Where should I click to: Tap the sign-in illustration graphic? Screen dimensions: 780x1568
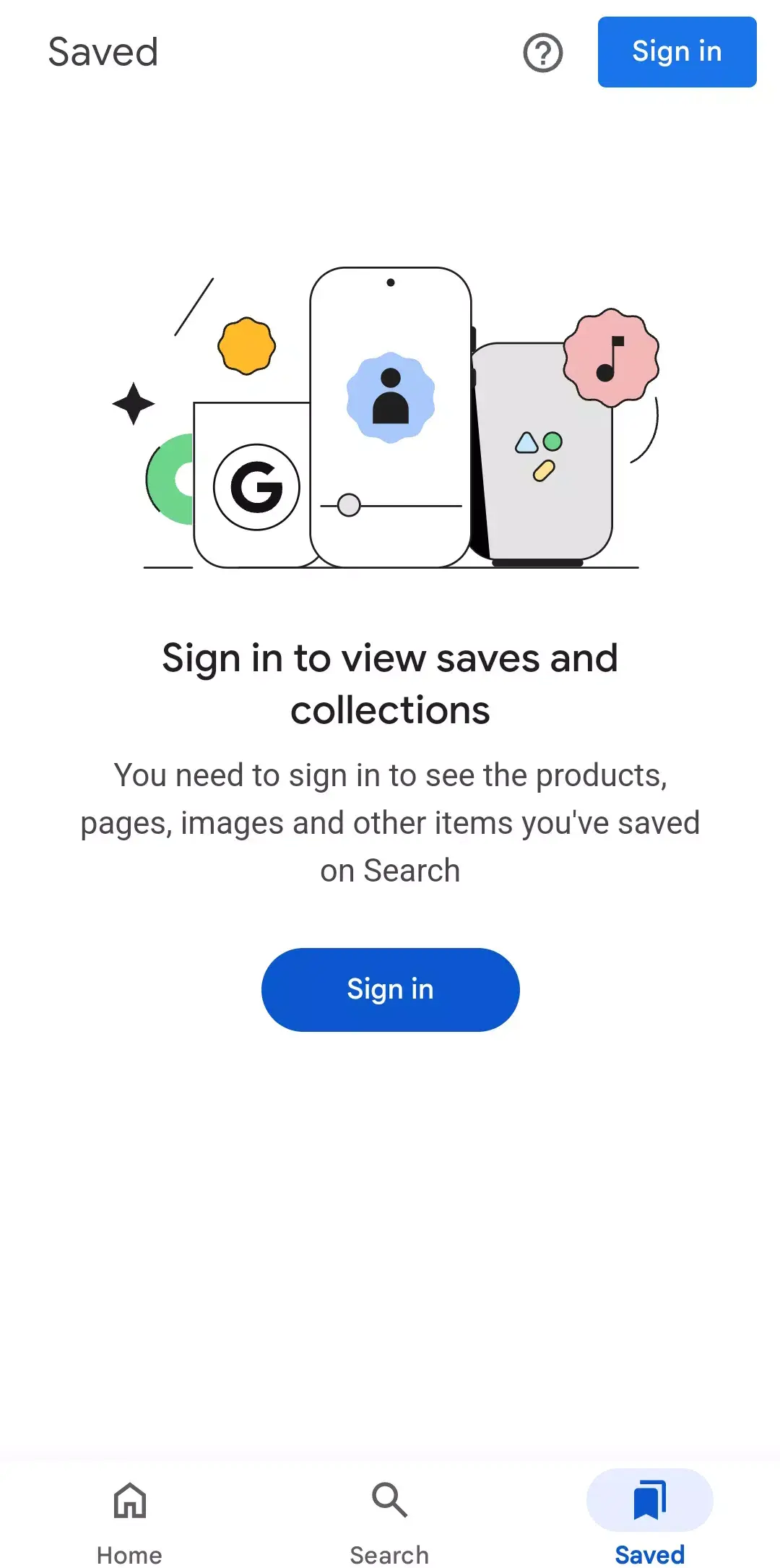coord(390,419)
